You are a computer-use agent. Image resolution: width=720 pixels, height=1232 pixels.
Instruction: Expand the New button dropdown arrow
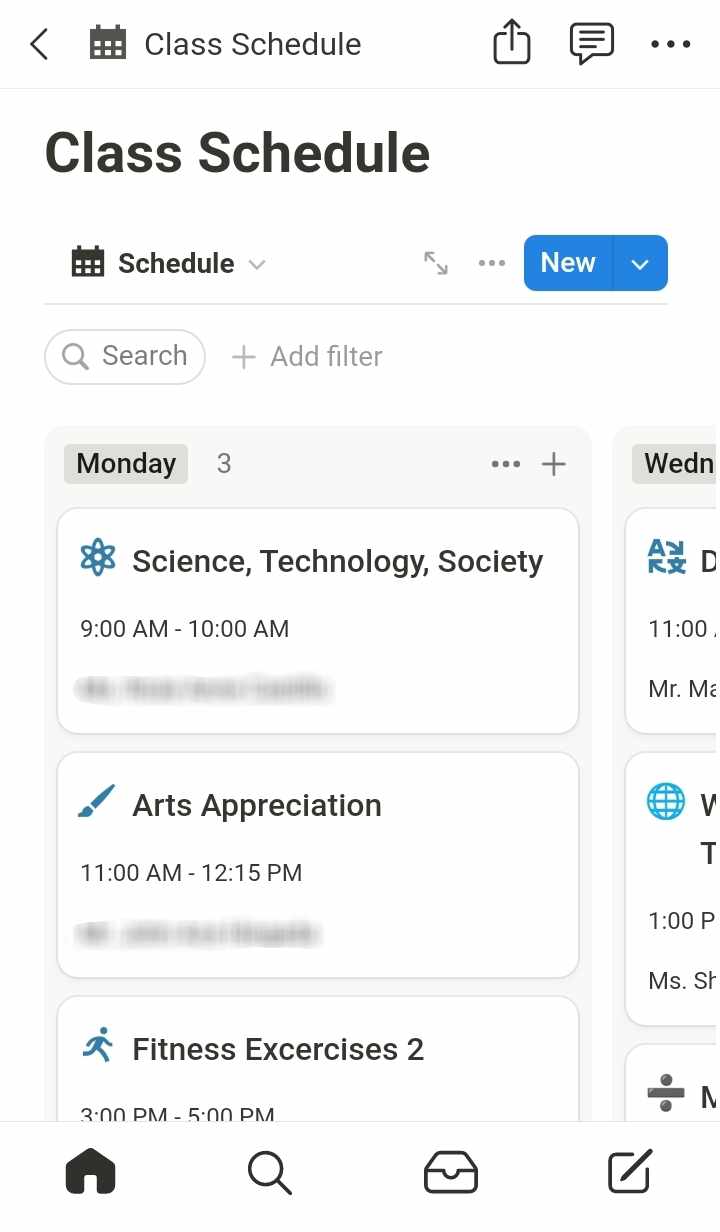click(x=641, y=263)
